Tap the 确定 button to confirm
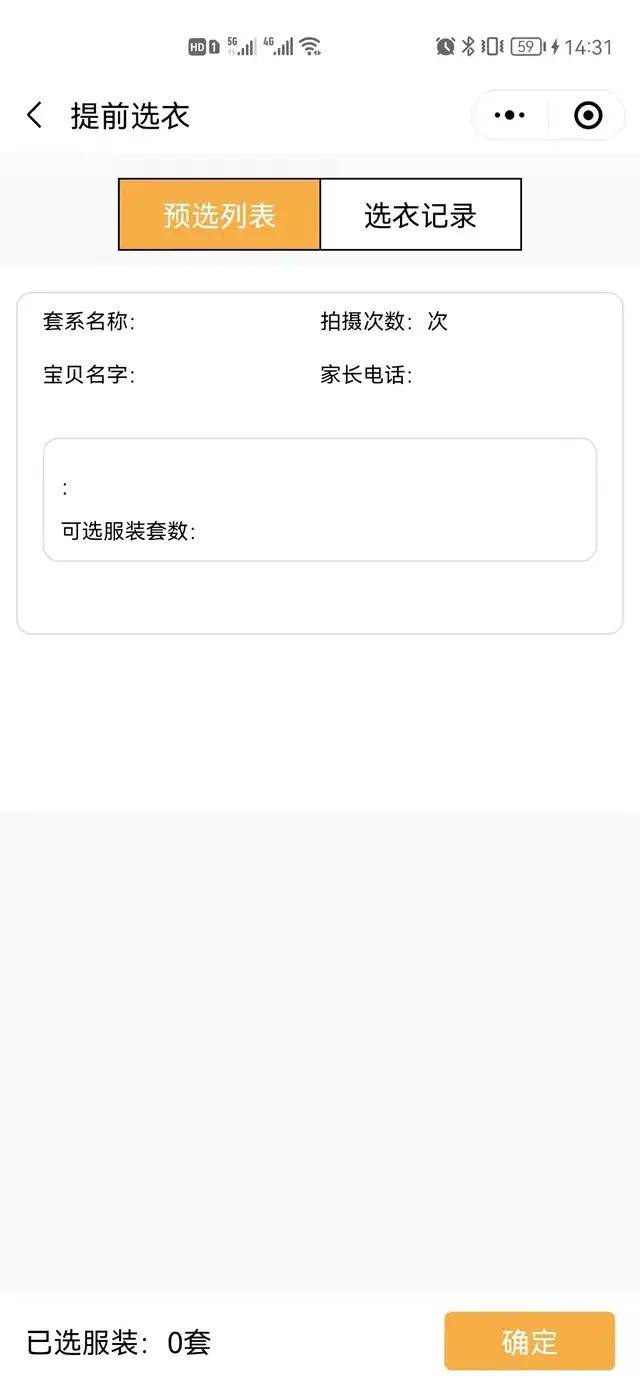Screen dimensions: 640x1387 click(529, 1341)
